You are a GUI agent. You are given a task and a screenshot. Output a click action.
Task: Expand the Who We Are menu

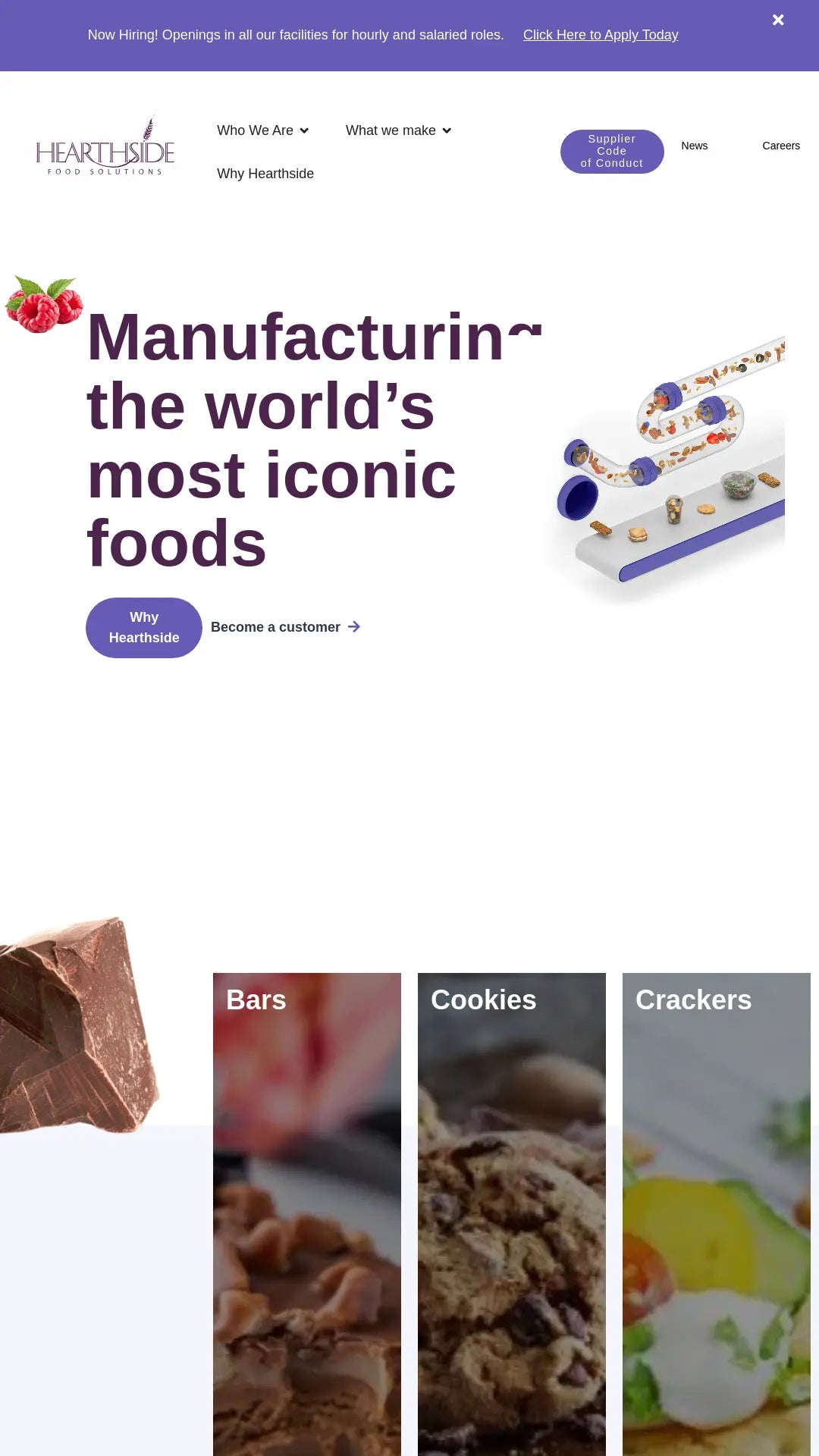click(x=262, y=130)
